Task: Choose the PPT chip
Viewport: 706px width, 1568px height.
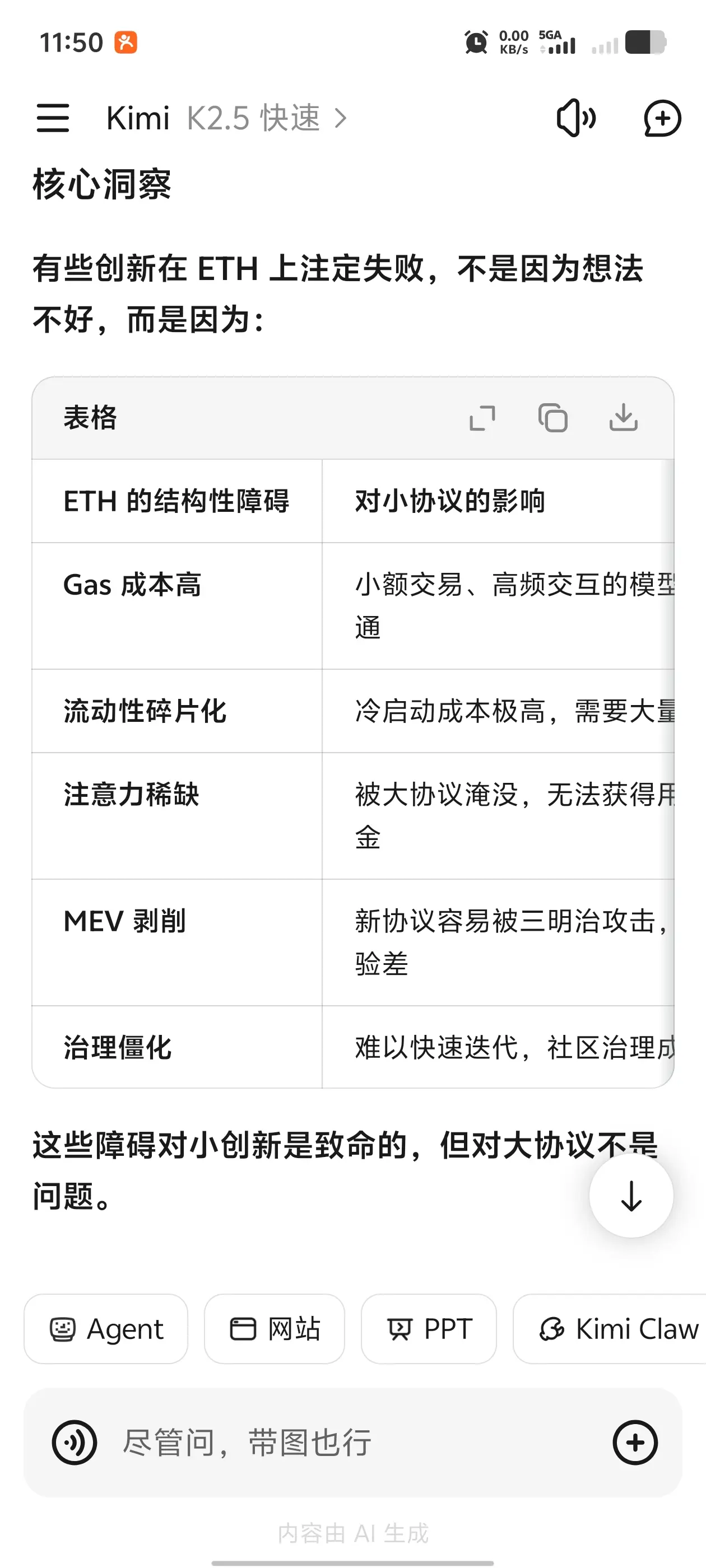Action: coord(429,1329)
